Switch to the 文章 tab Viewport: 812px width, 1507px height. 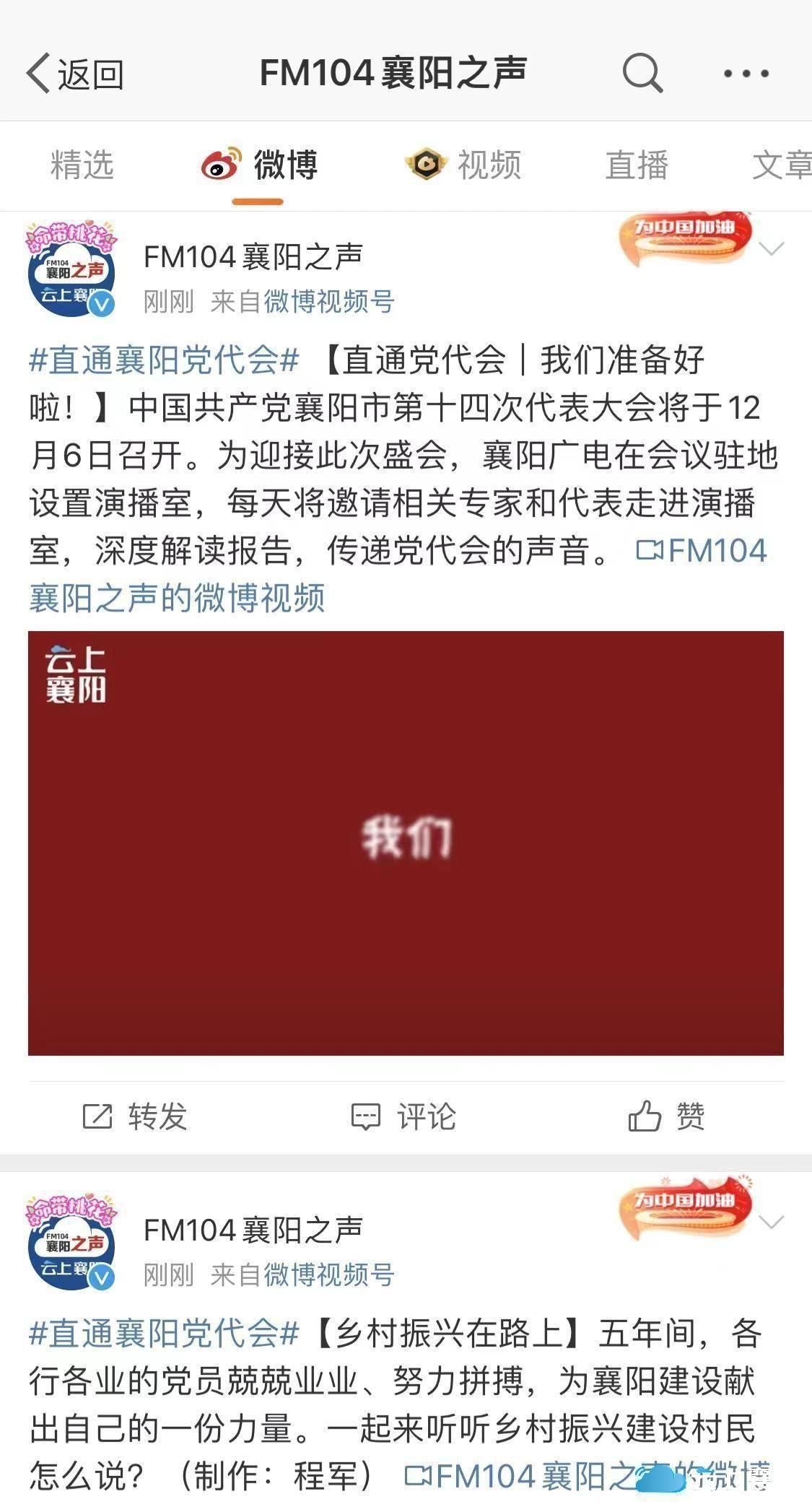click(x=781, y=165)
